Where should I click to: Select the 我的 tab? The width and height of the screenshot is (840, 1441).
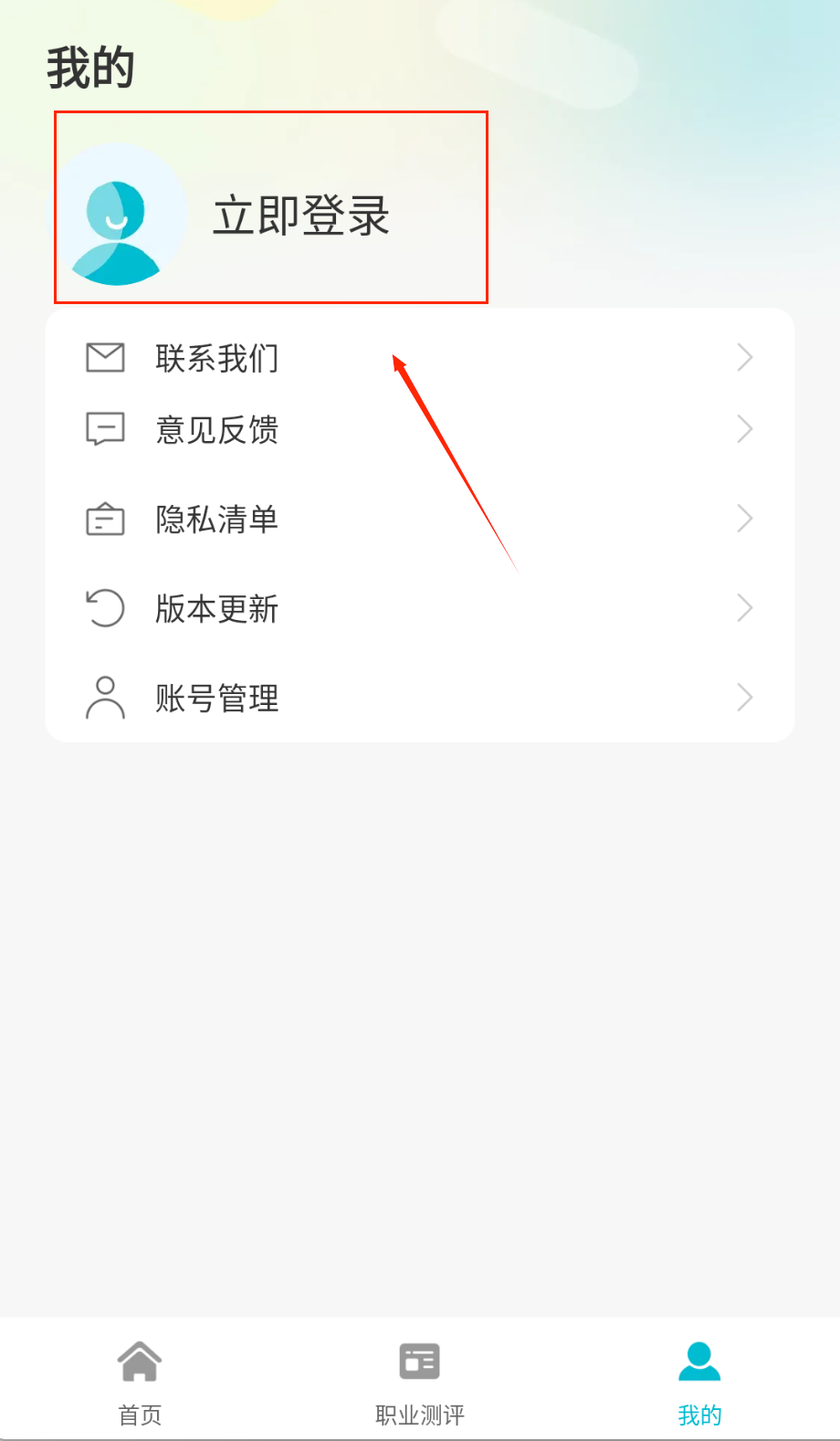click(698, 1379)
